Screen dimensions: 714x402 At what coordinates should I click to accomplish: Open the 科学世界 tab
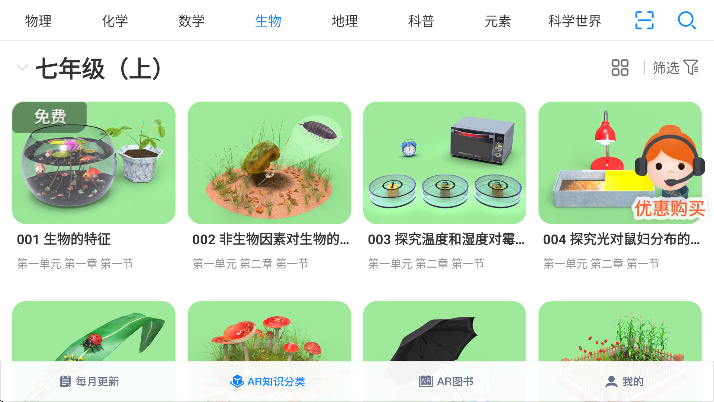point(575,20)
